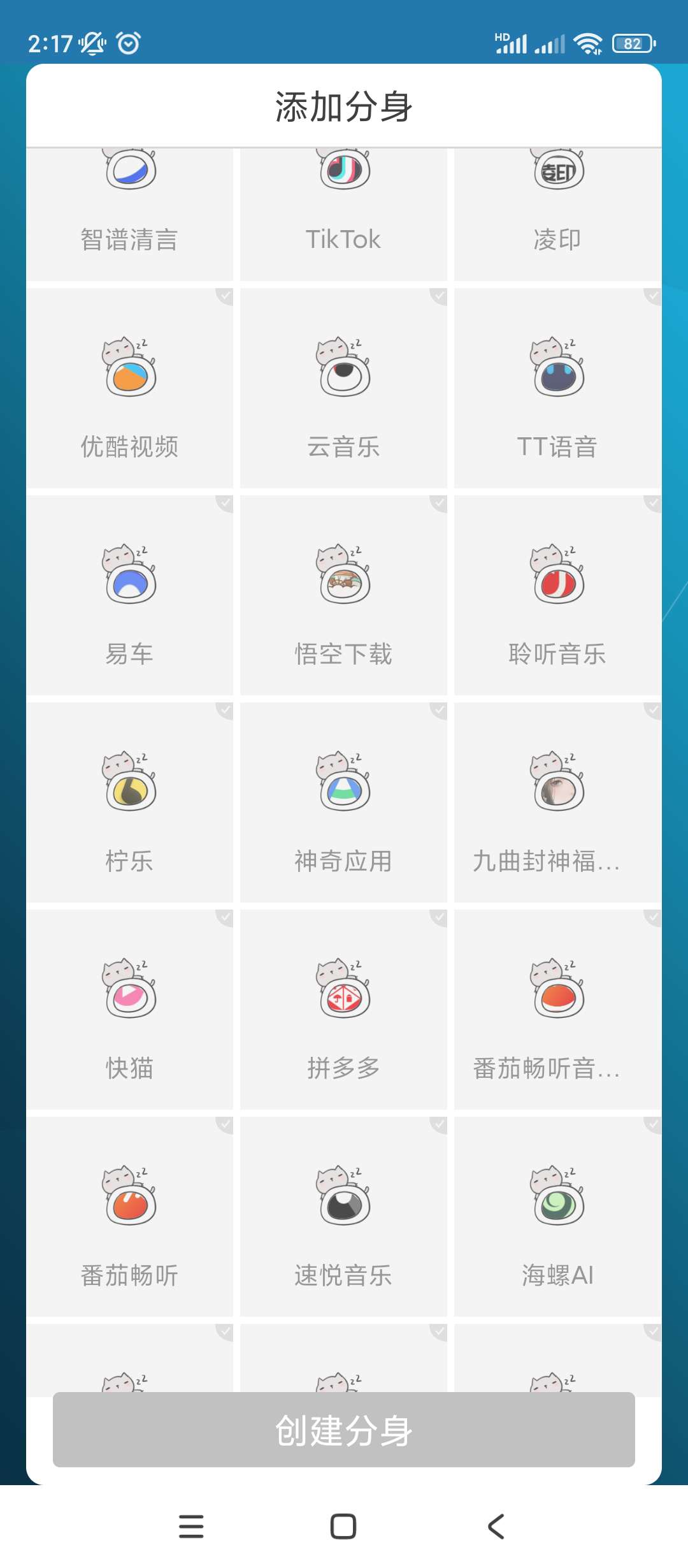Choose 拼多多 from the list

point(344,1010)
